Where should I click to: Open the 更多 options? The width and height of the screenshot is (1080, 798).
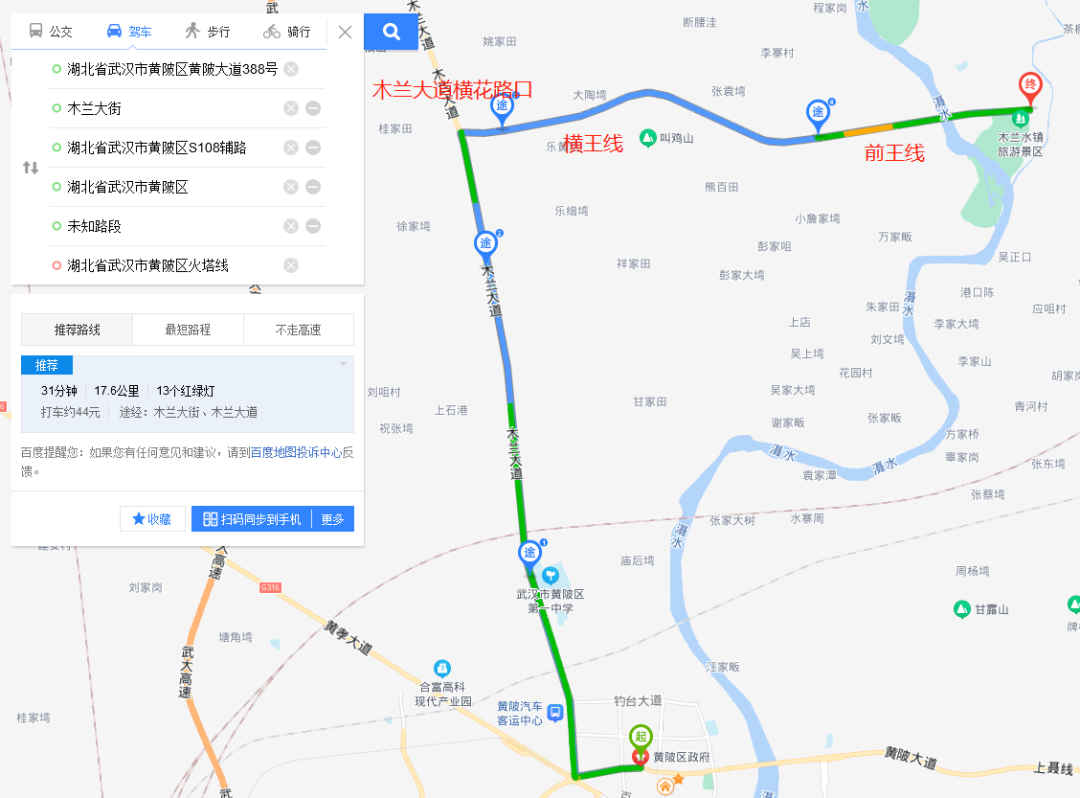(x=333, y=519)
